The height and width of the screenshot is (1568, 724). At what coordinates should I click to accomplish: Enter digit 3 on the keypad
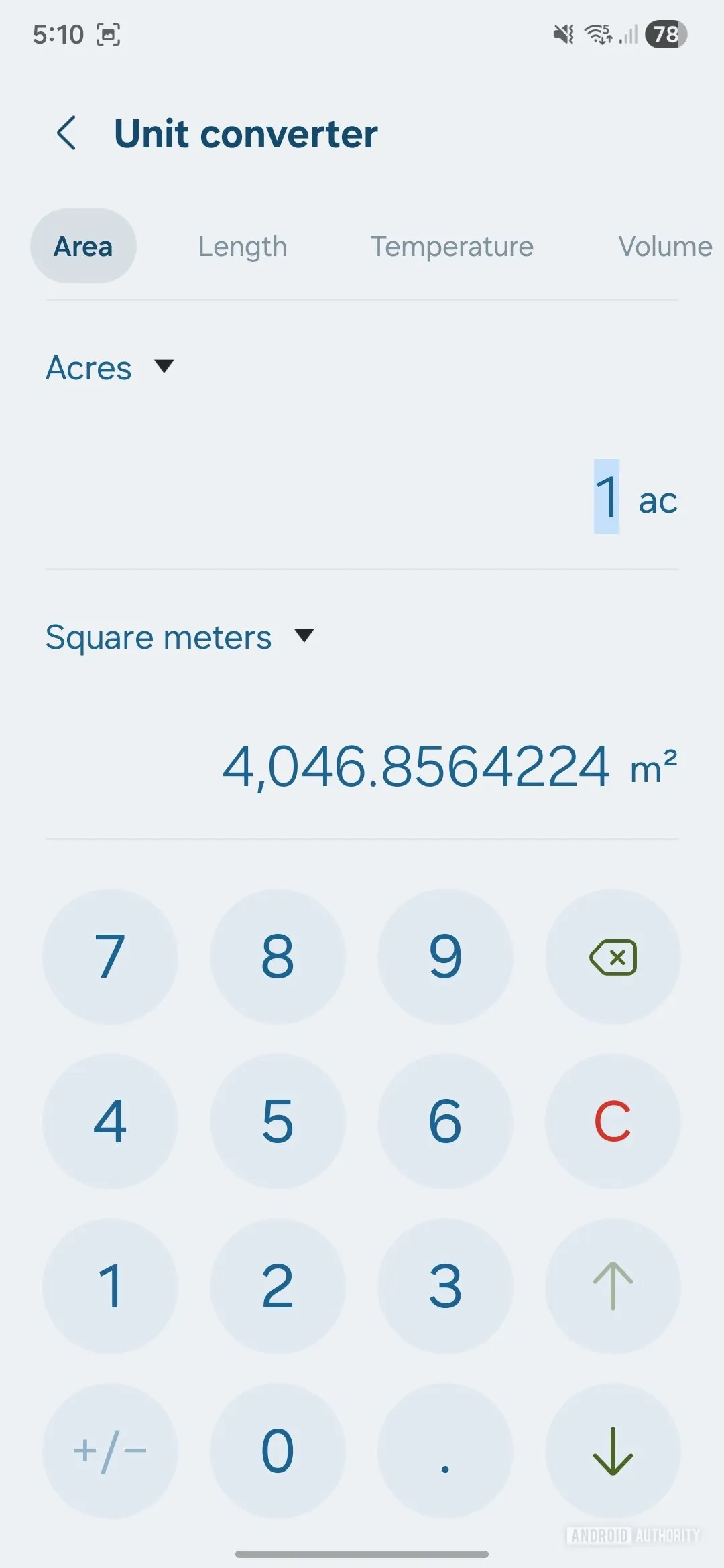[x=445, y=1286]
